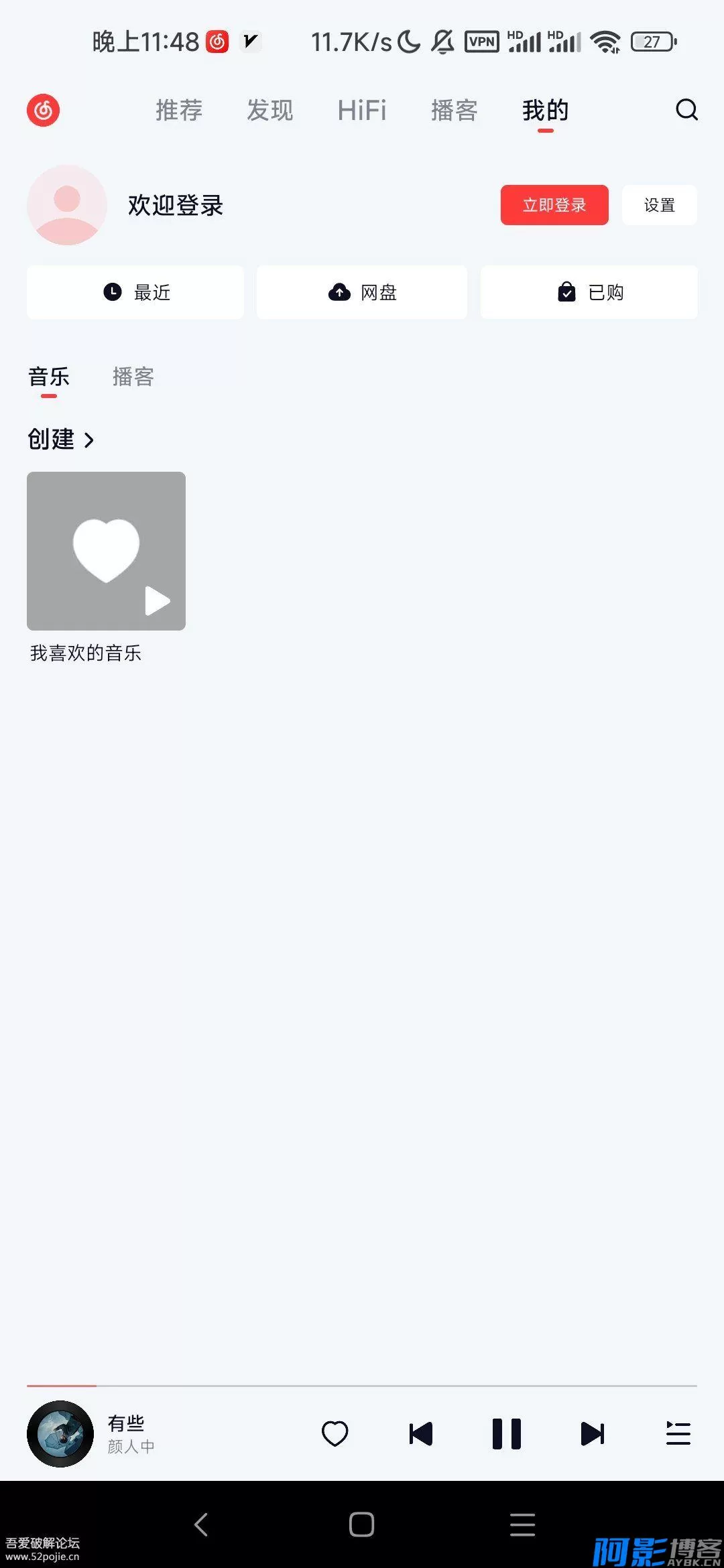Like the currently playing song
The width and height of the screenshot is (724, 1568).
coord(335,1434)
